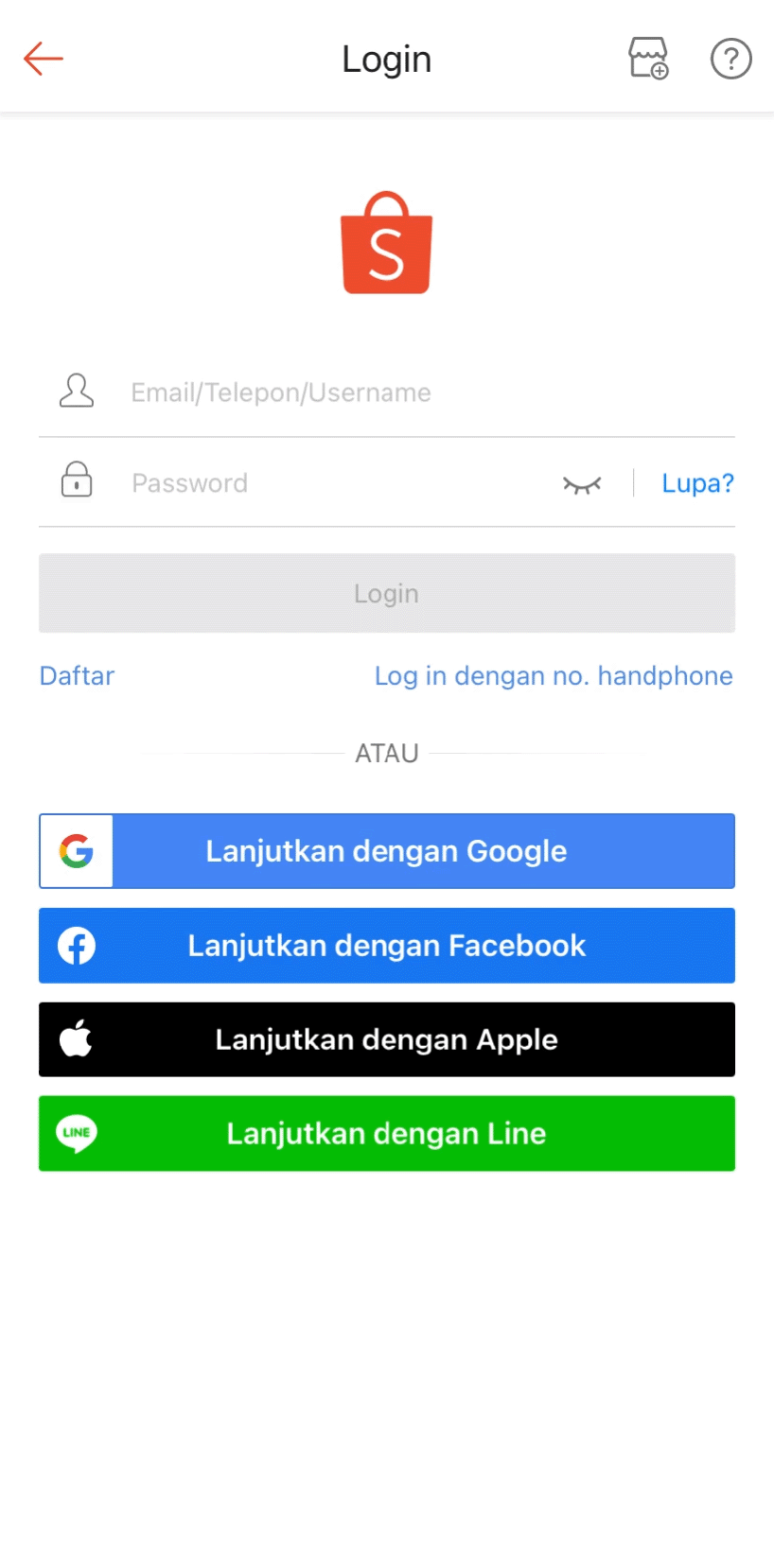Tap the gray Login button
This screenshot has width=774, height=1568.
coord(386,594)
